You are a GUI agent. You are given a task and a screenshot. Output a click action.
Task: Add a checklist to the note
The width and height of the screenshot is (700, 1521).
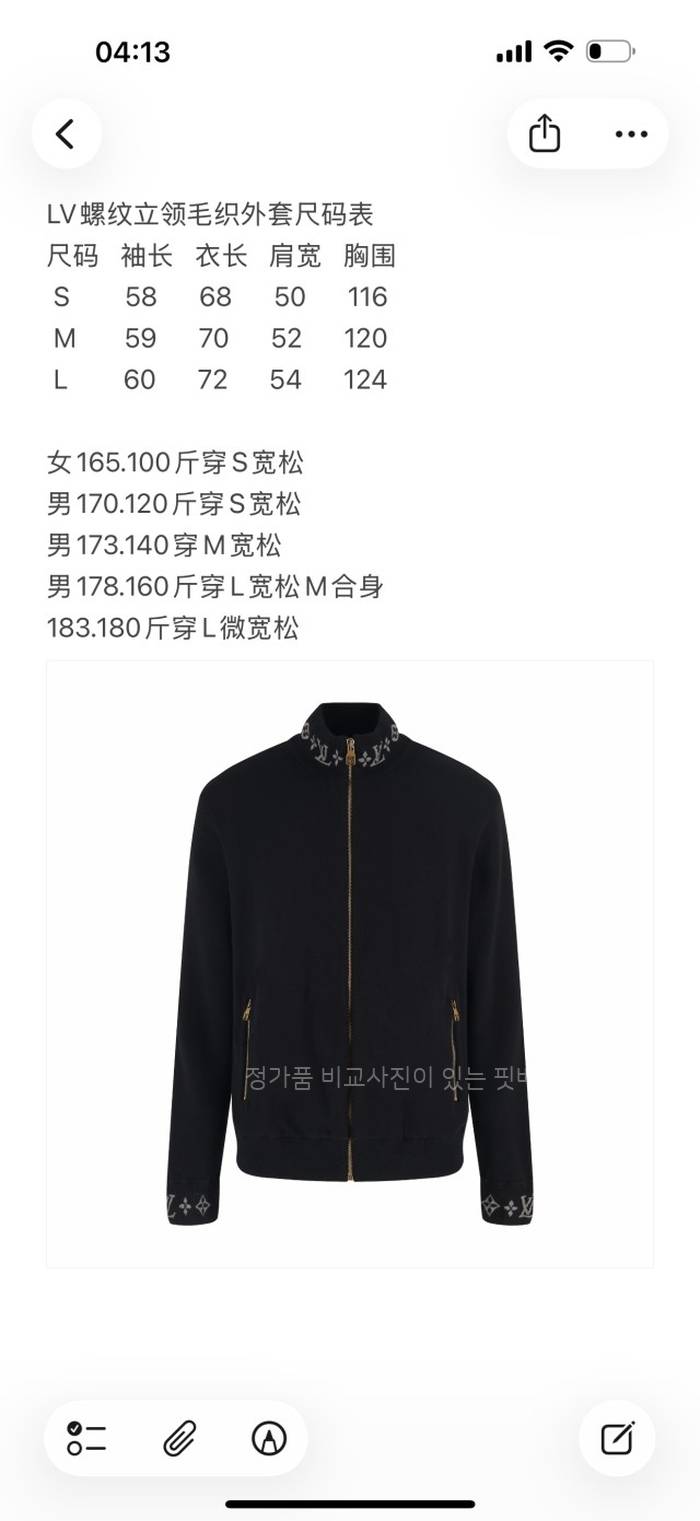point(87,1438)
